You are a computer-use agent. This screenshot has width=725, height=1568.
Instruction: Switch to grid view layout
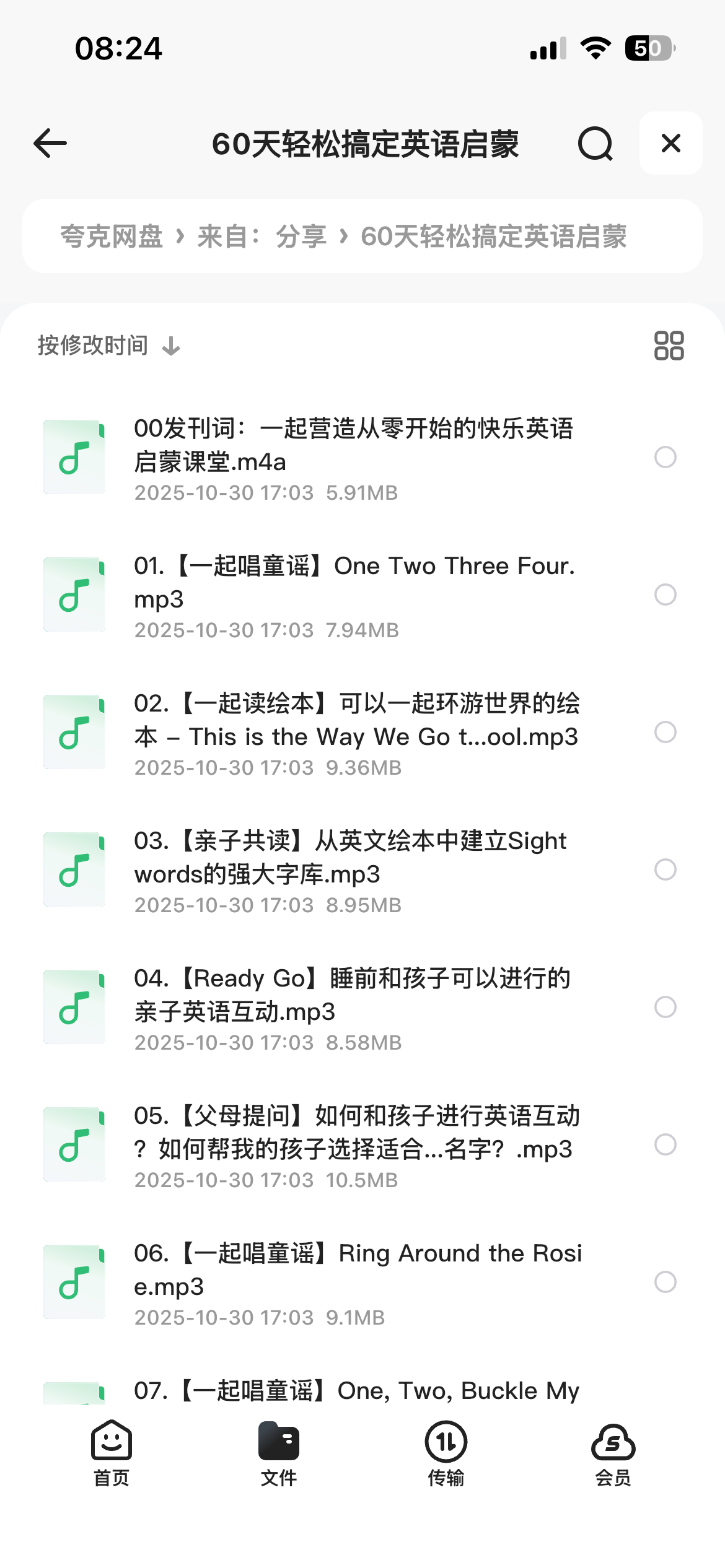pos(669,346)
